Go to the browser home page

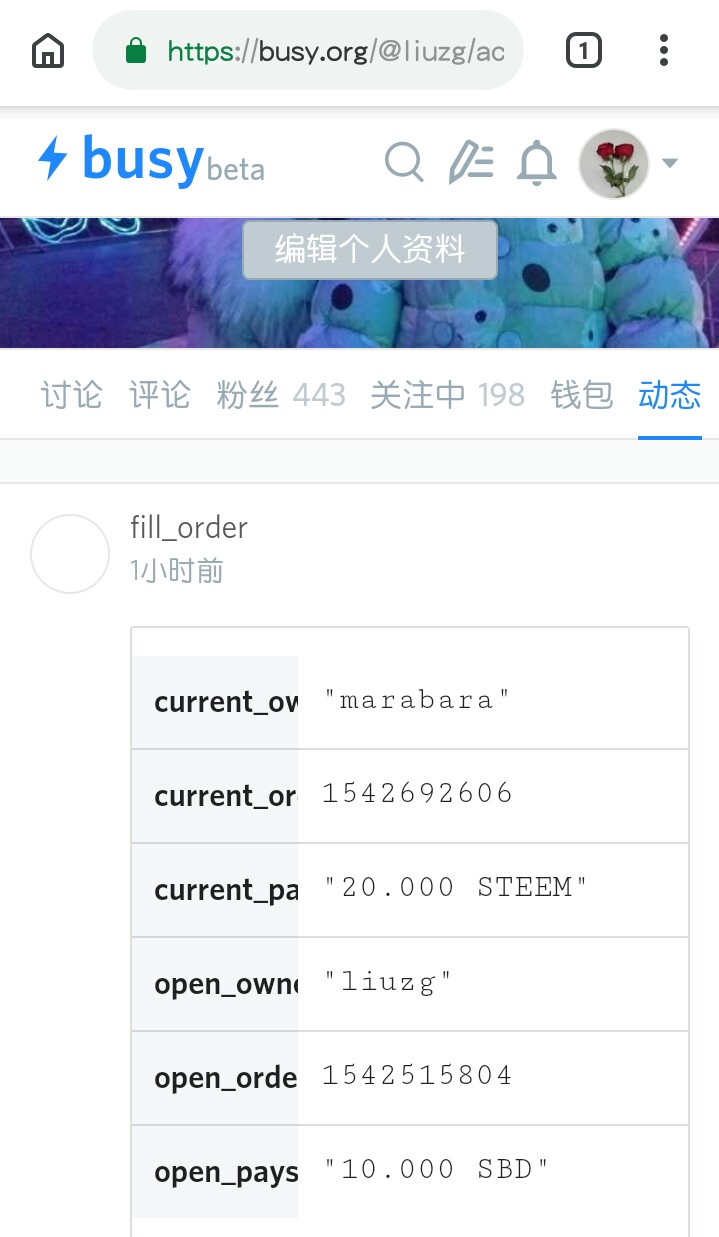48,51
